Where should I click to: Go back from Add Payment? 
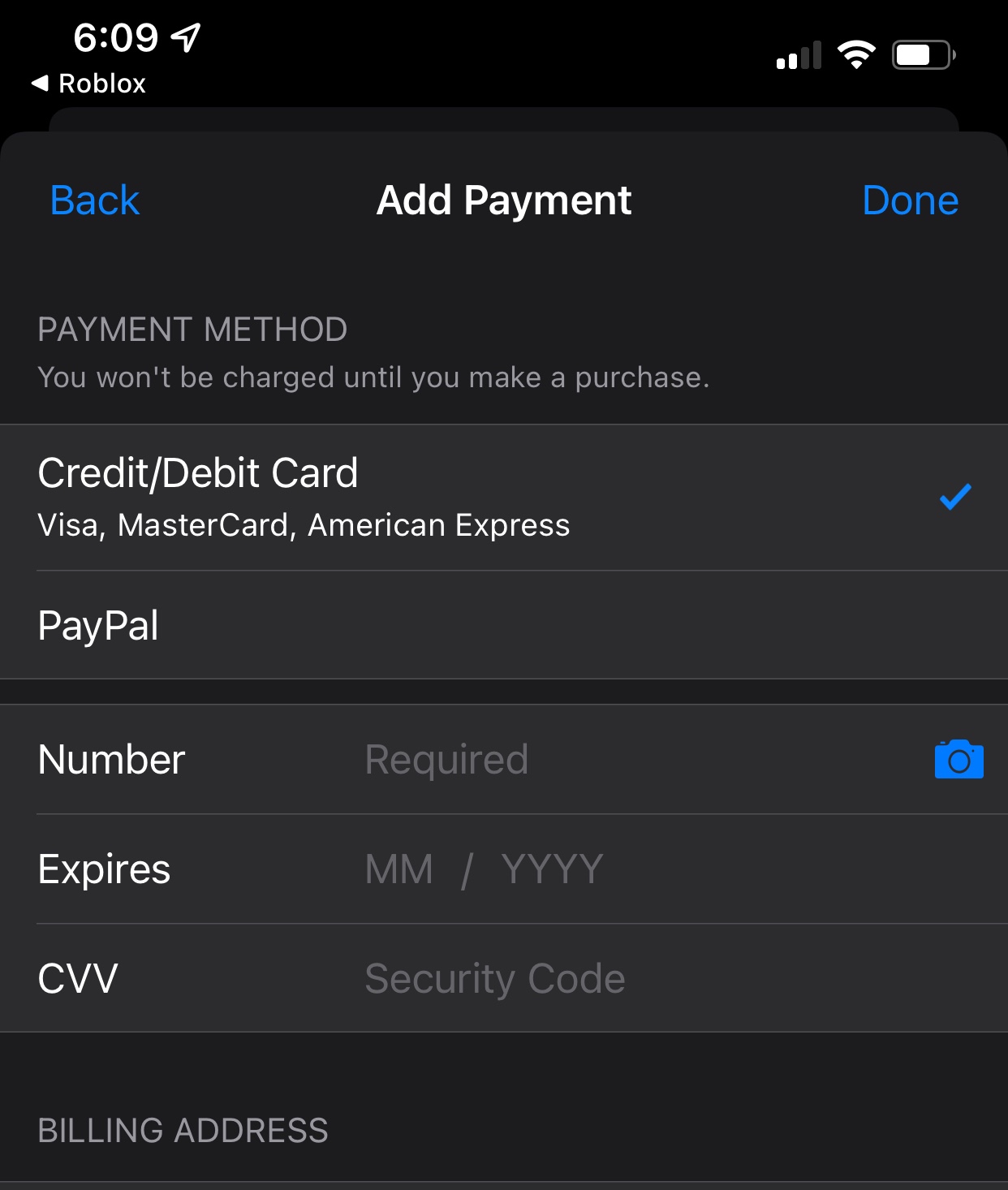pos(94,200)
